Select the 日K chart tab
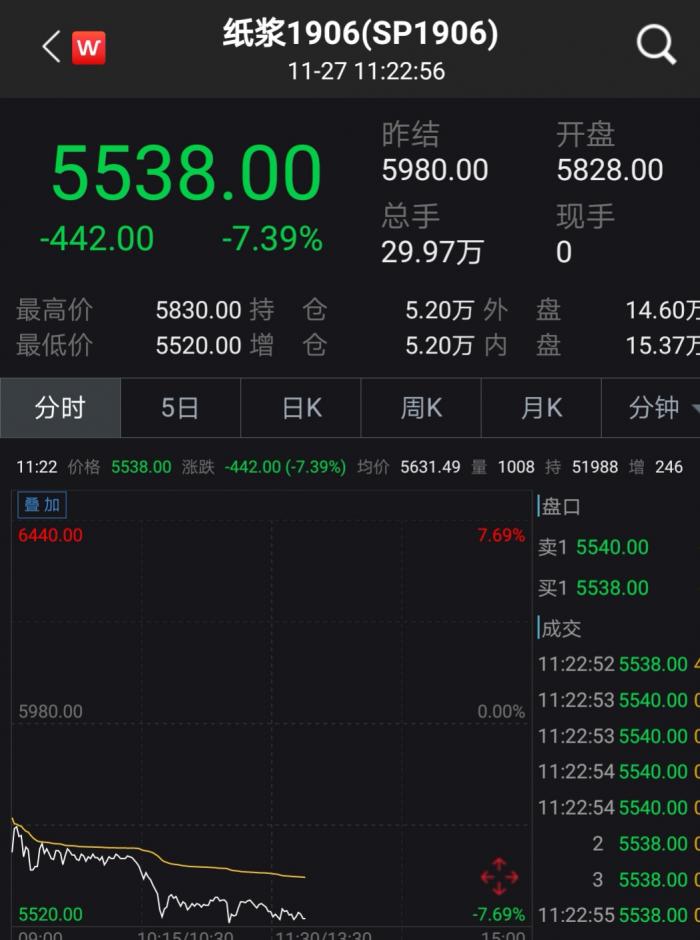 tap(301, 408)
